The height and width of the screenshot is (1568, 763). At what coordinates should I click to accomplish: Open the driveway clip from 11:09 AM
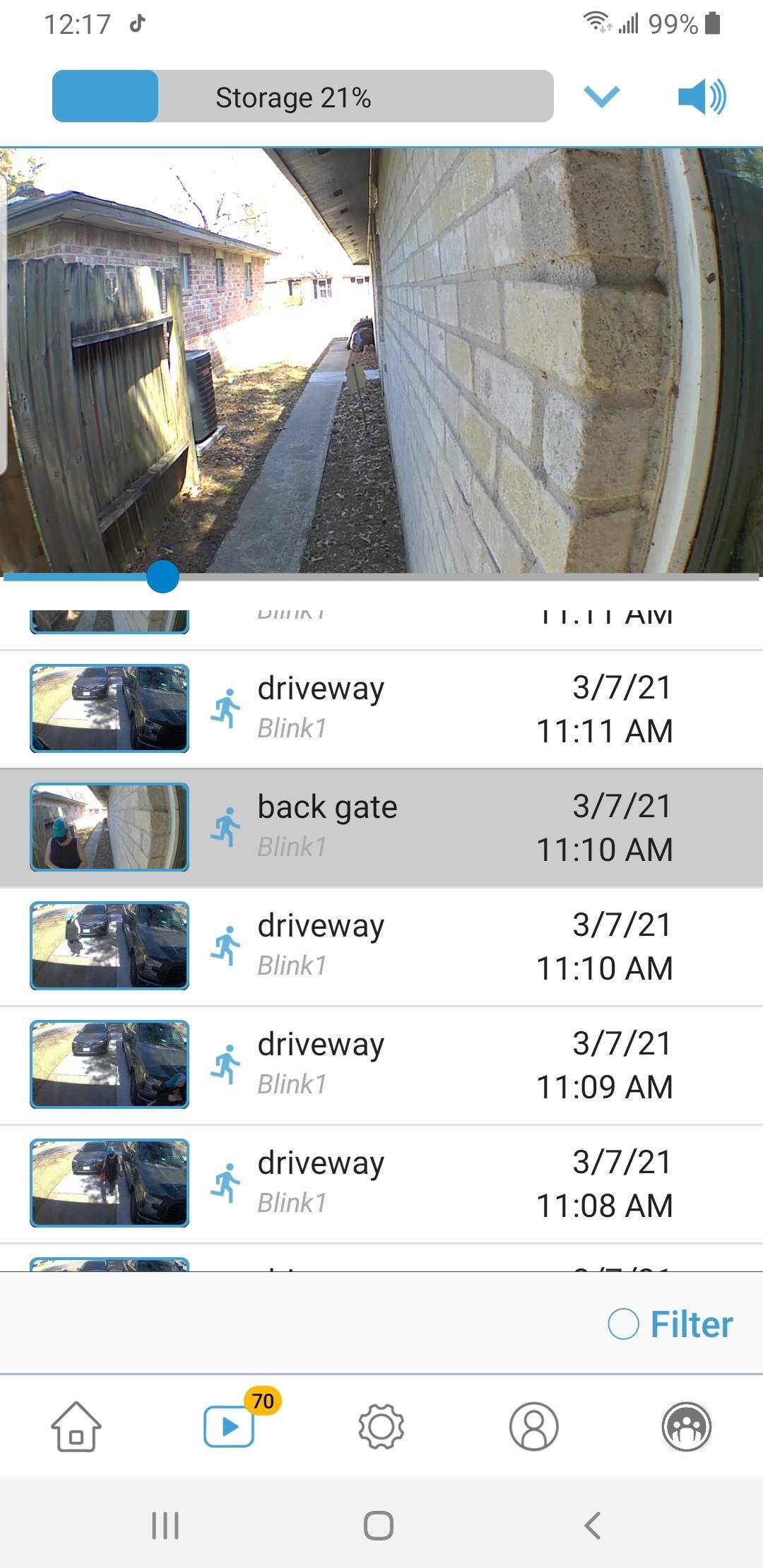[x=381, y=1064]
